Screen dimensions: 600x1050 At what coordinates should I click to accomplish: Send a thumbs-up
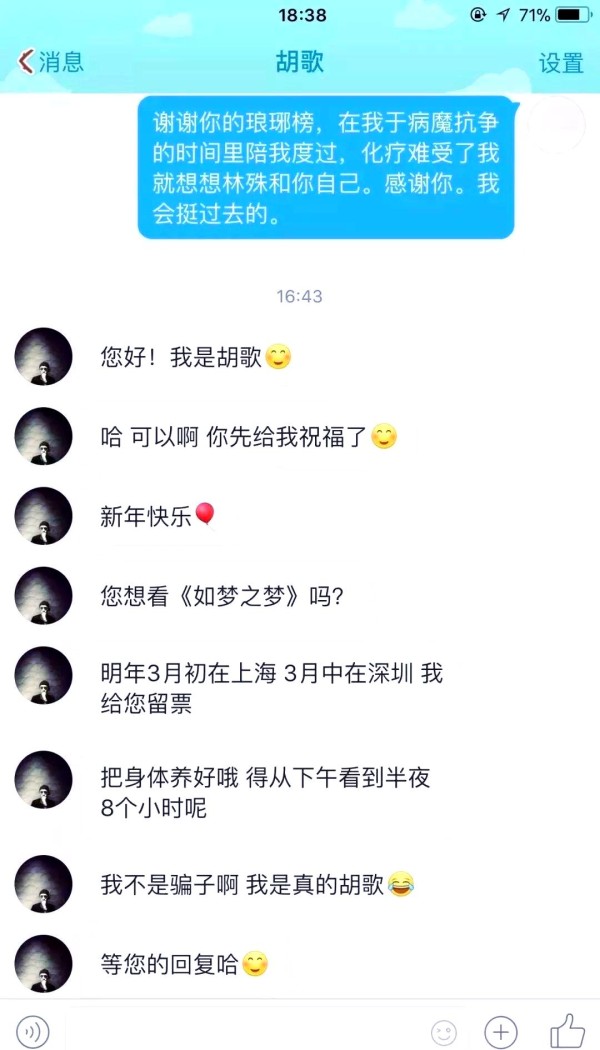click(567, 1029)
